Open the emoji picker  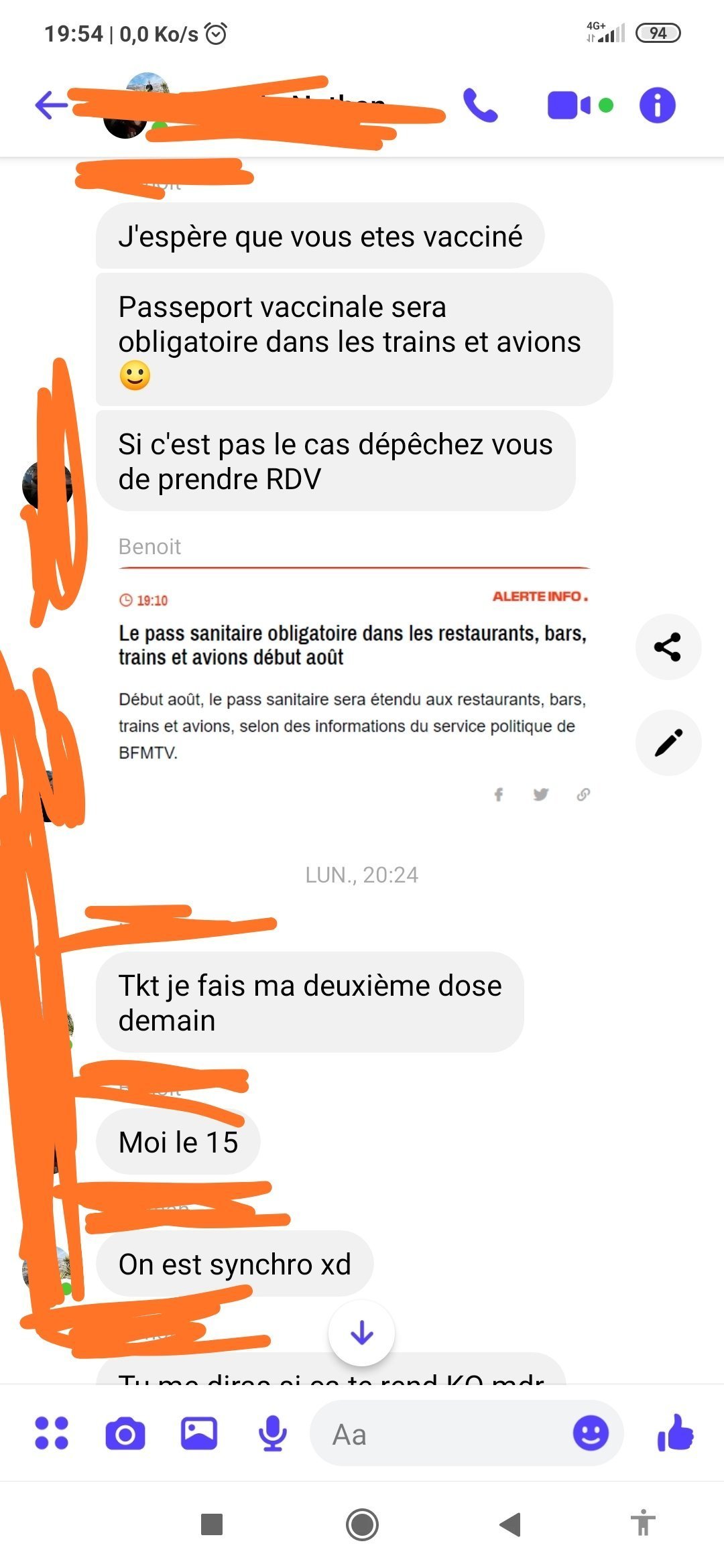591,1433
